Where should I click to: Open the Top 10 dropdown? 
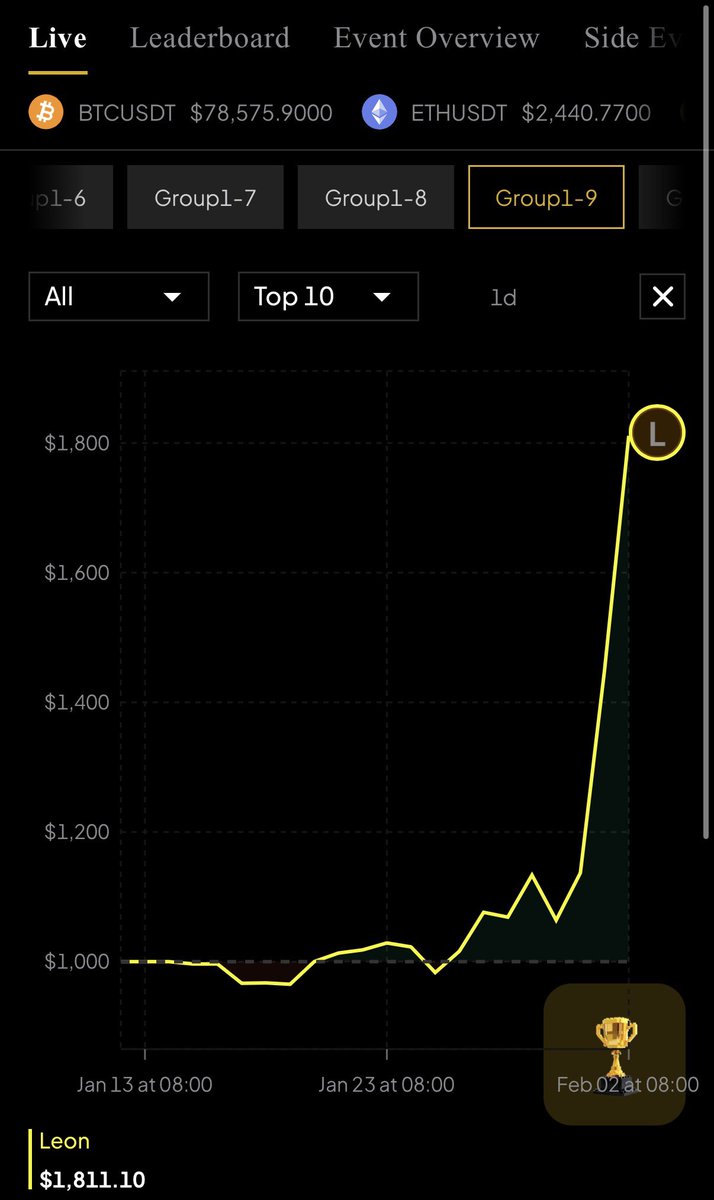click(328, 297)
